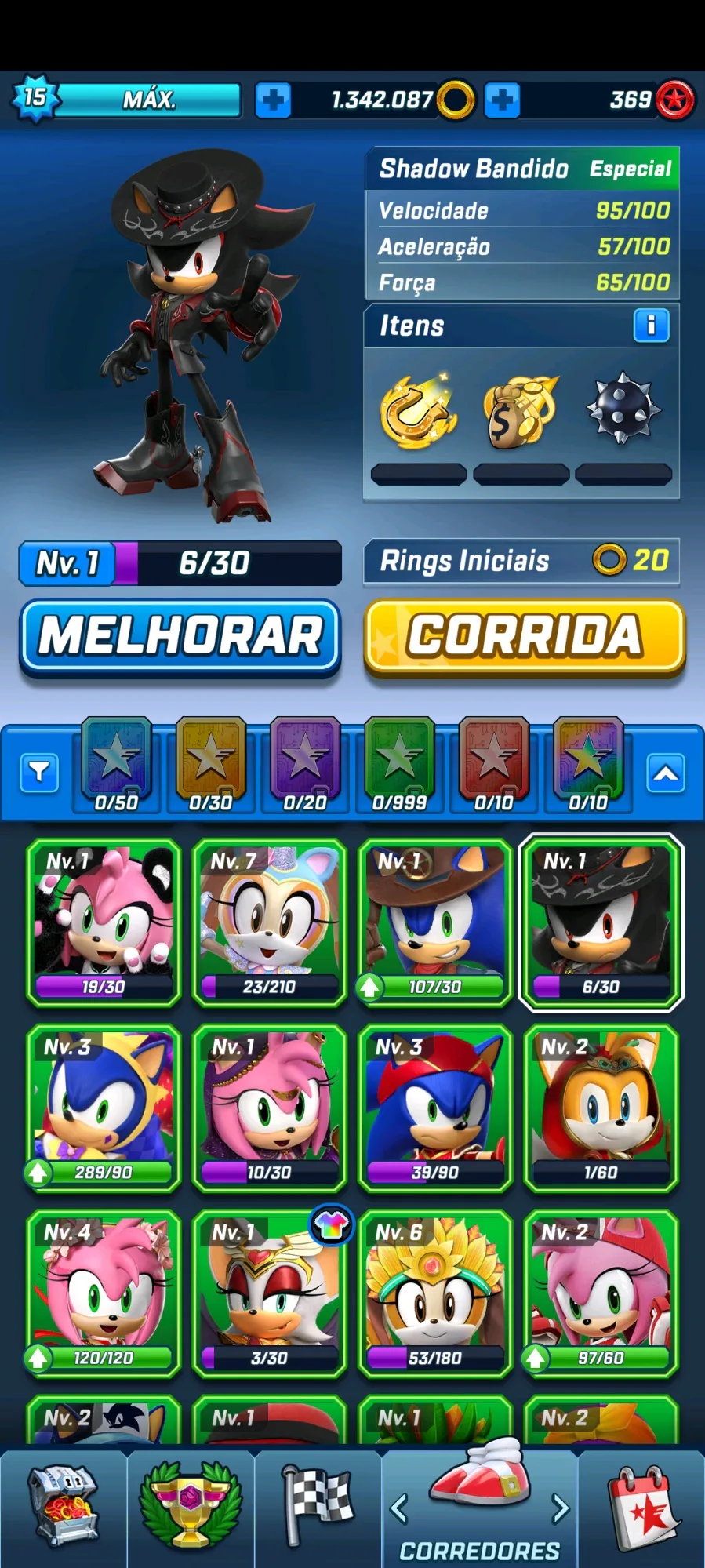Tap the MELHORAR upgrade button
Viewport: 705px width, 1568px height.
click(x=180, y=636)
